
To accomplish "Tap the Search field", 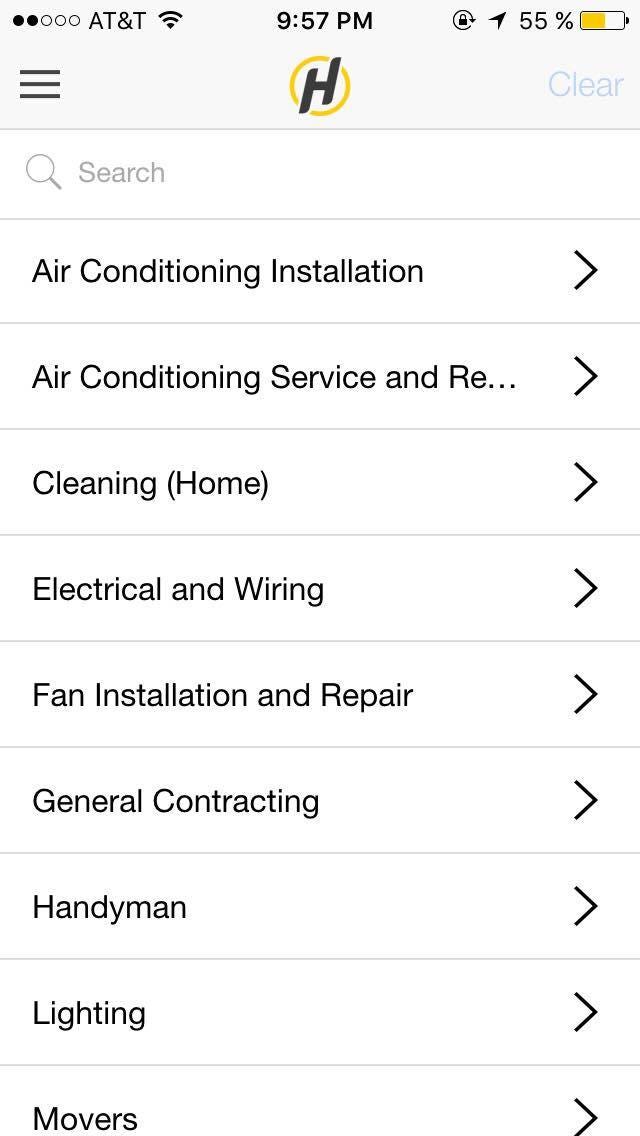I will pyautogui.click(x=320, y=173).
